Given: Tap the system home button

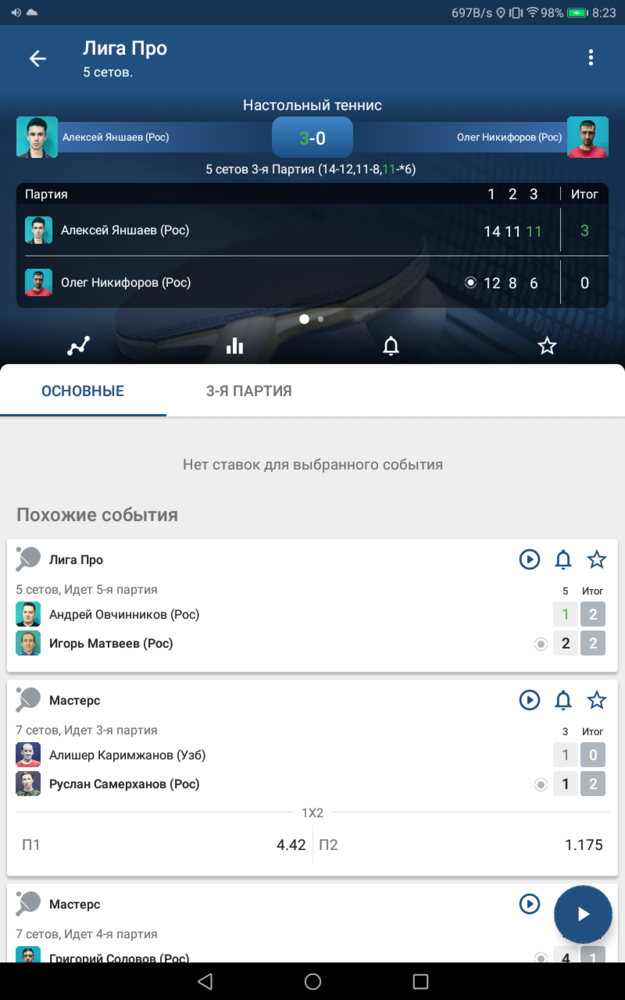Looking at the screenshot, I should 312,981.
